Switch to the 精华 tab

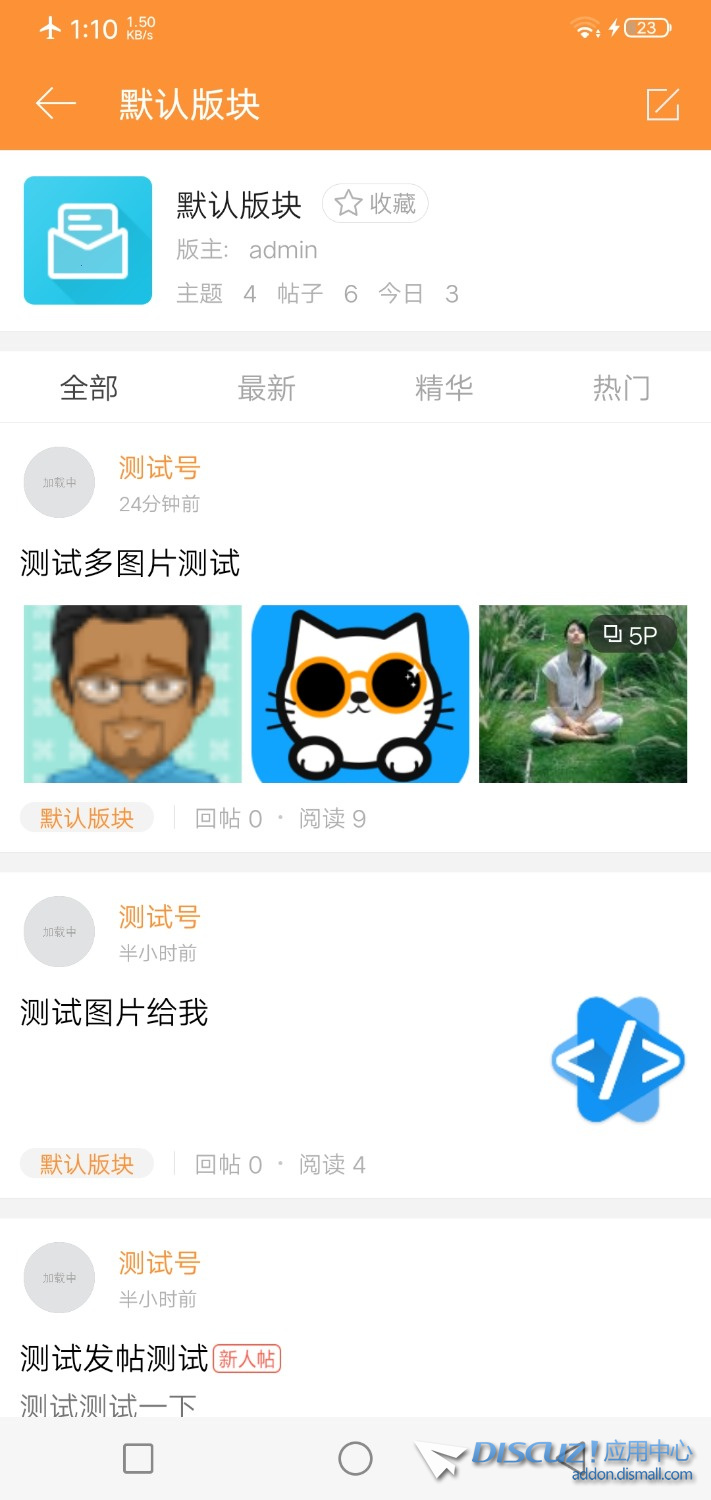pyautogui.click(x=444, y=388)
